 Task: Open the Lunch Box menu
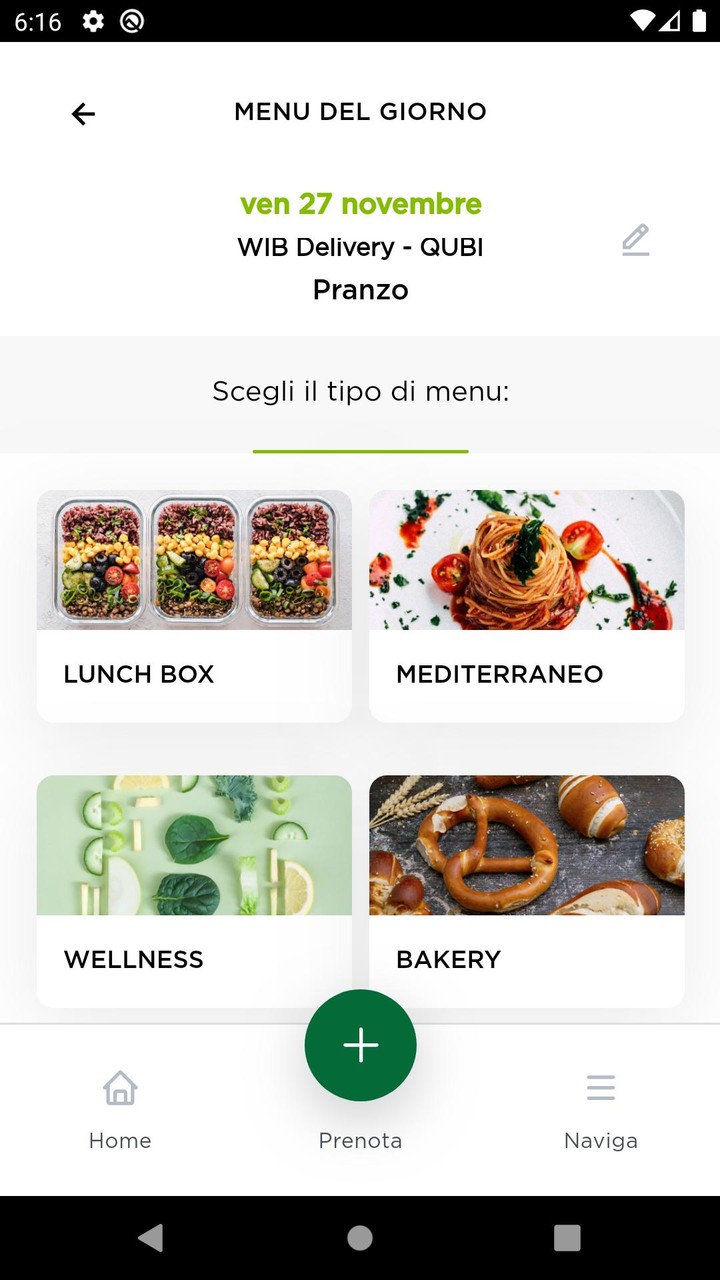coord(194,605)
